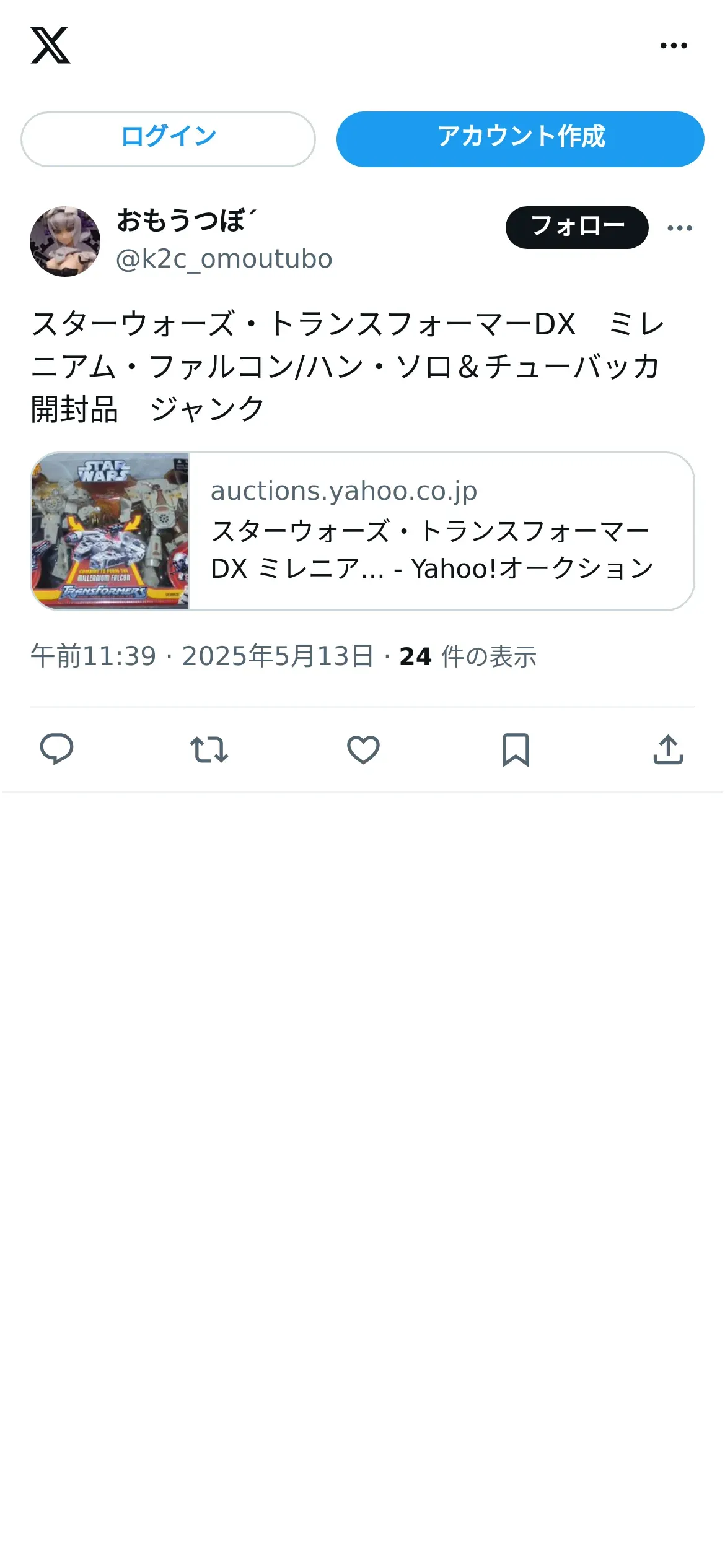Image resolution: width=725 pixels, height=1568 pixels.
Task: Follow おもうつぼ´ with フォロー button
Action: [x=576, y=227]
